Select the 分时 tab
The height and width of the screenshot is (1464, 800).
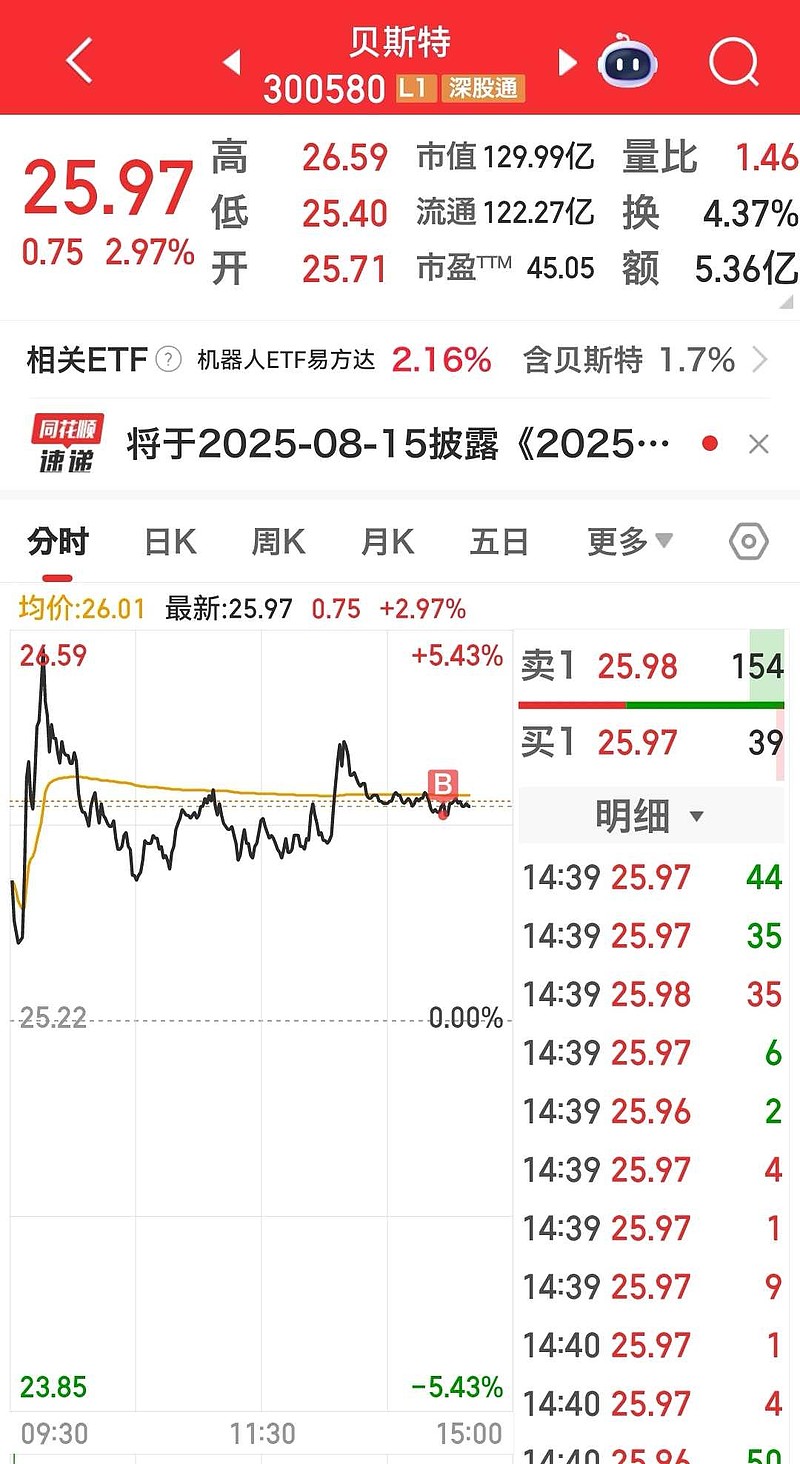pyautogui.click(x=58, y=542)
